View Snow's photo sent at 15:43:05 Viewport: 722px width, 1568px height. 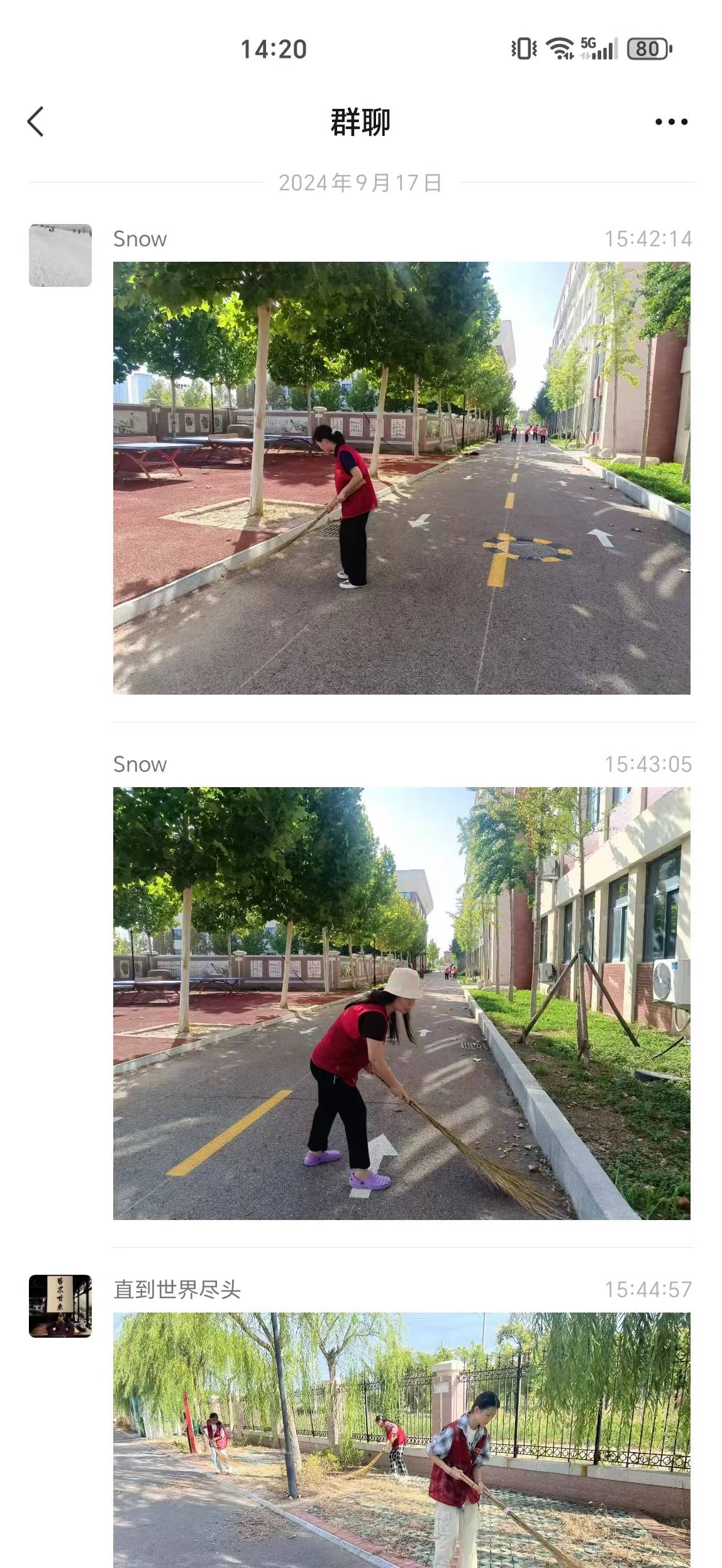[402, 1004]
